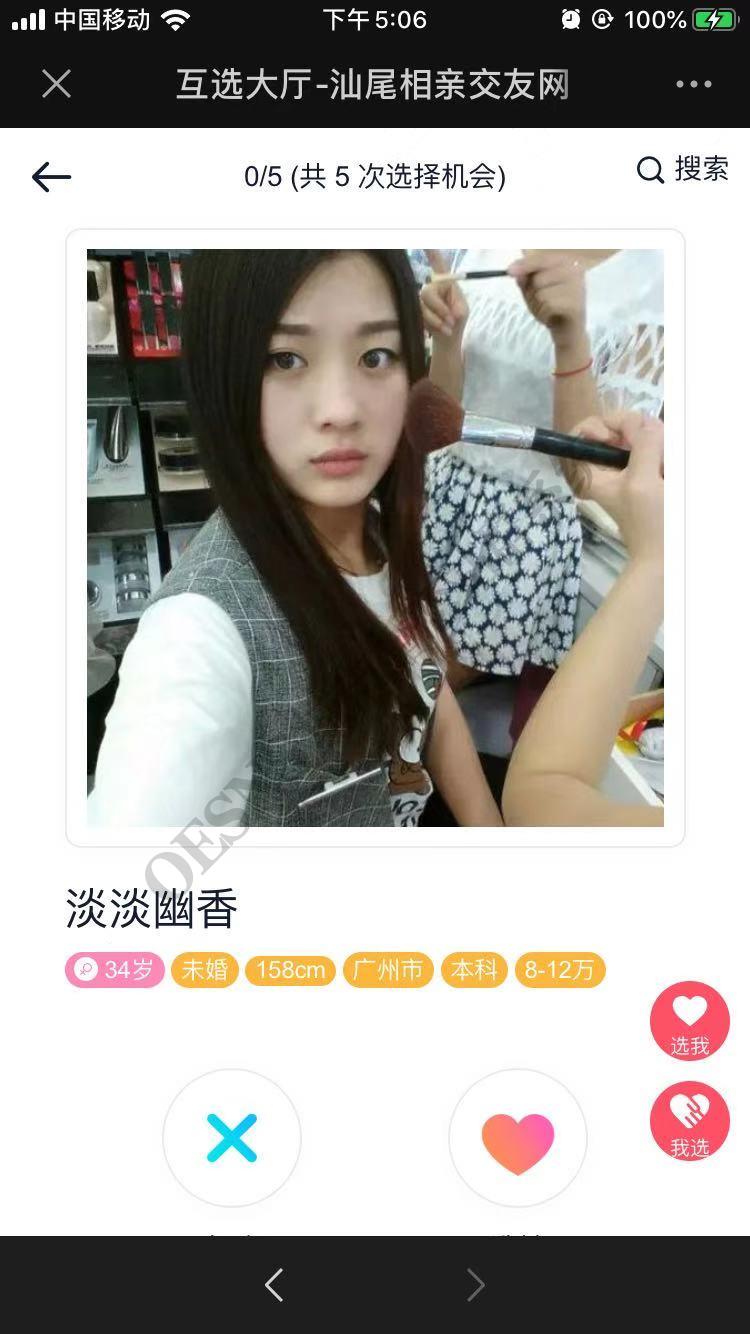Image resolution: width=750 pixels, height=1334 pixels.
Task: Open the three-dot overflow menu
Action: pos(693,84)
